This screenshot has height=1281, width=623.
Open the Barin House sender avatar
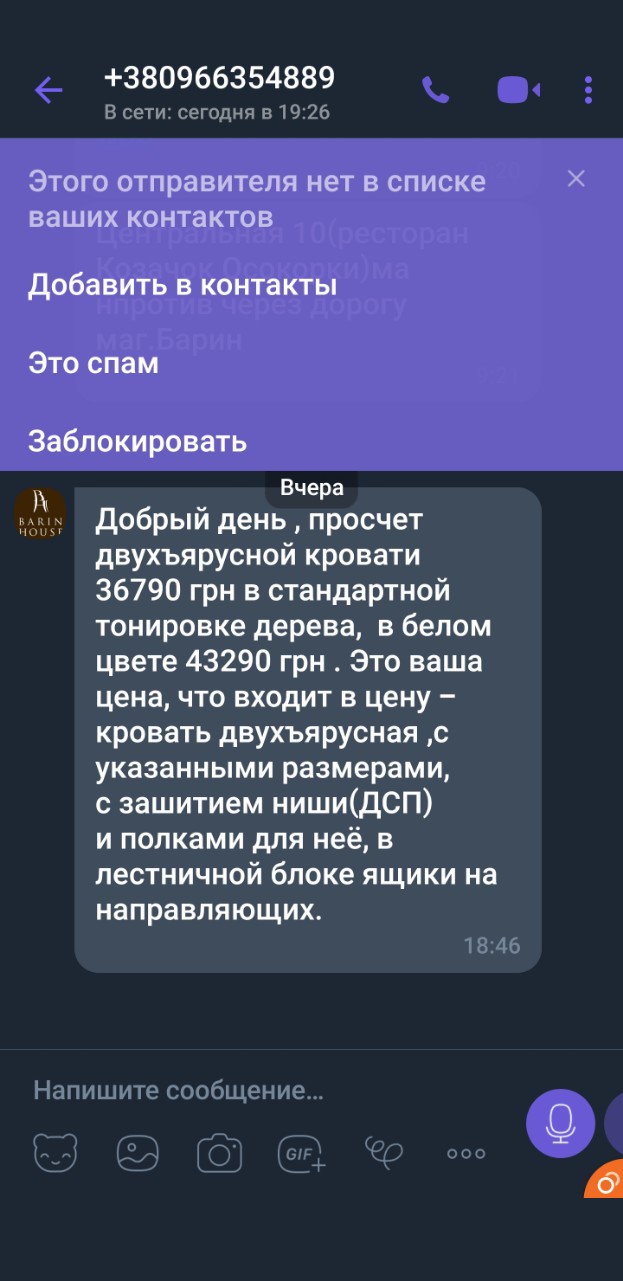click(x=39, y=513)
